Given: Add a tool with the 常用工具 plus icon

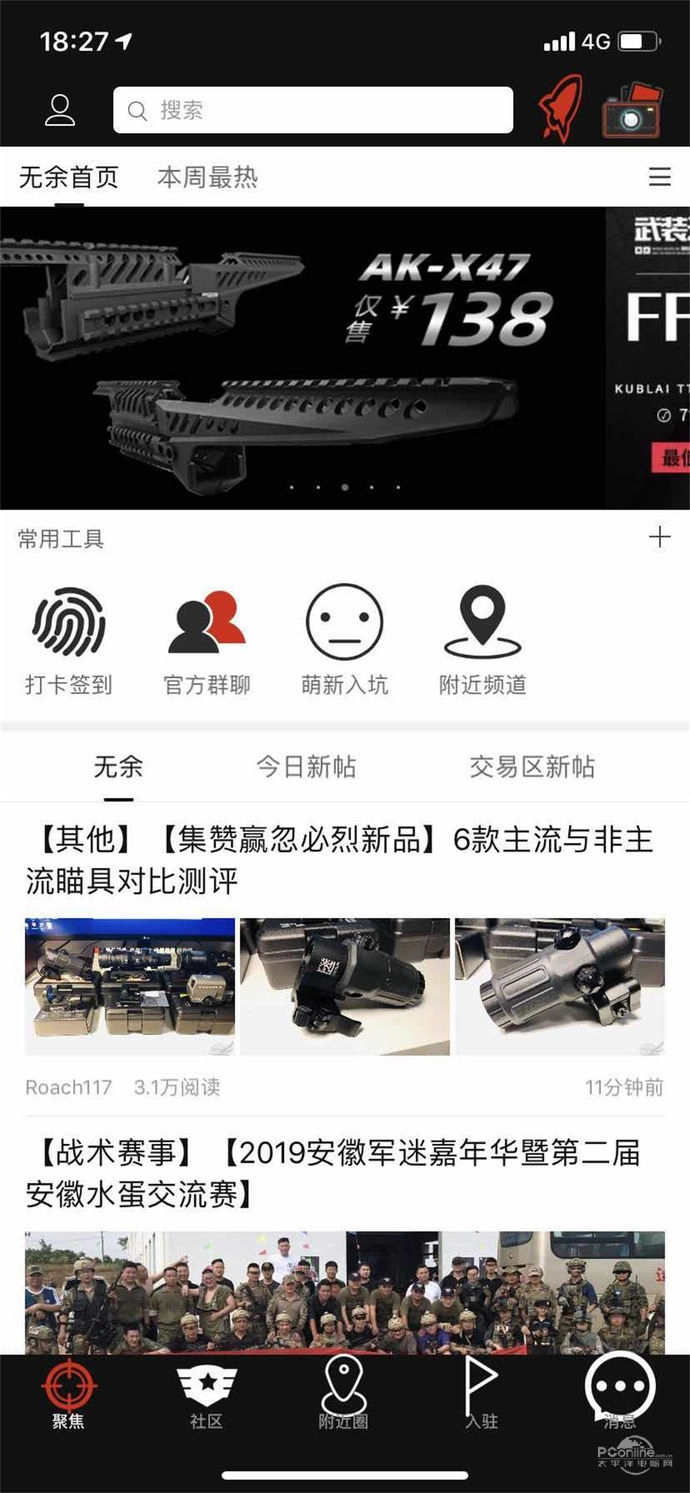Looking at the screenshot, I should point(659,538).
